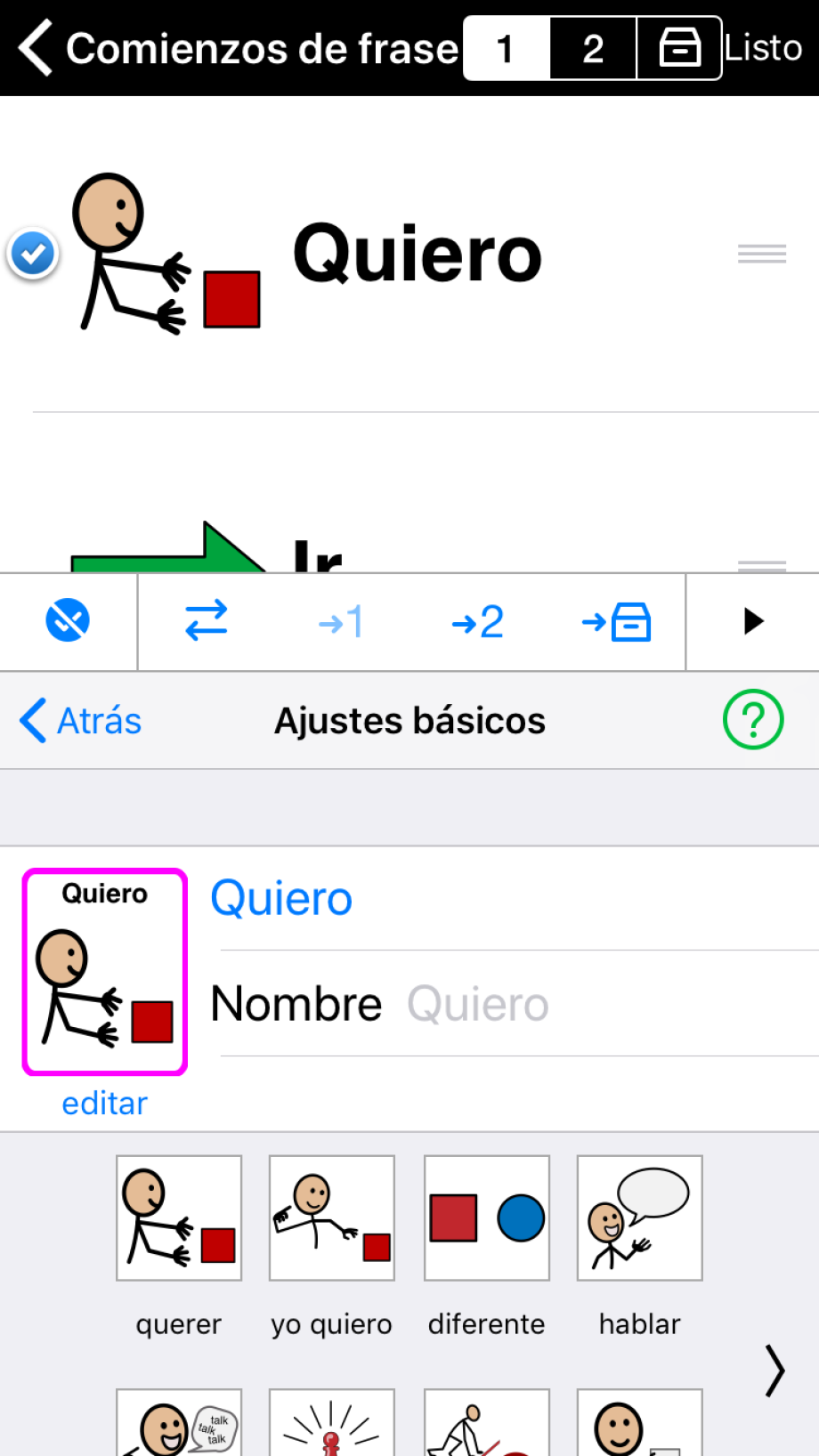
Task: Show more symbols with right chevron
Action: 774,1371
